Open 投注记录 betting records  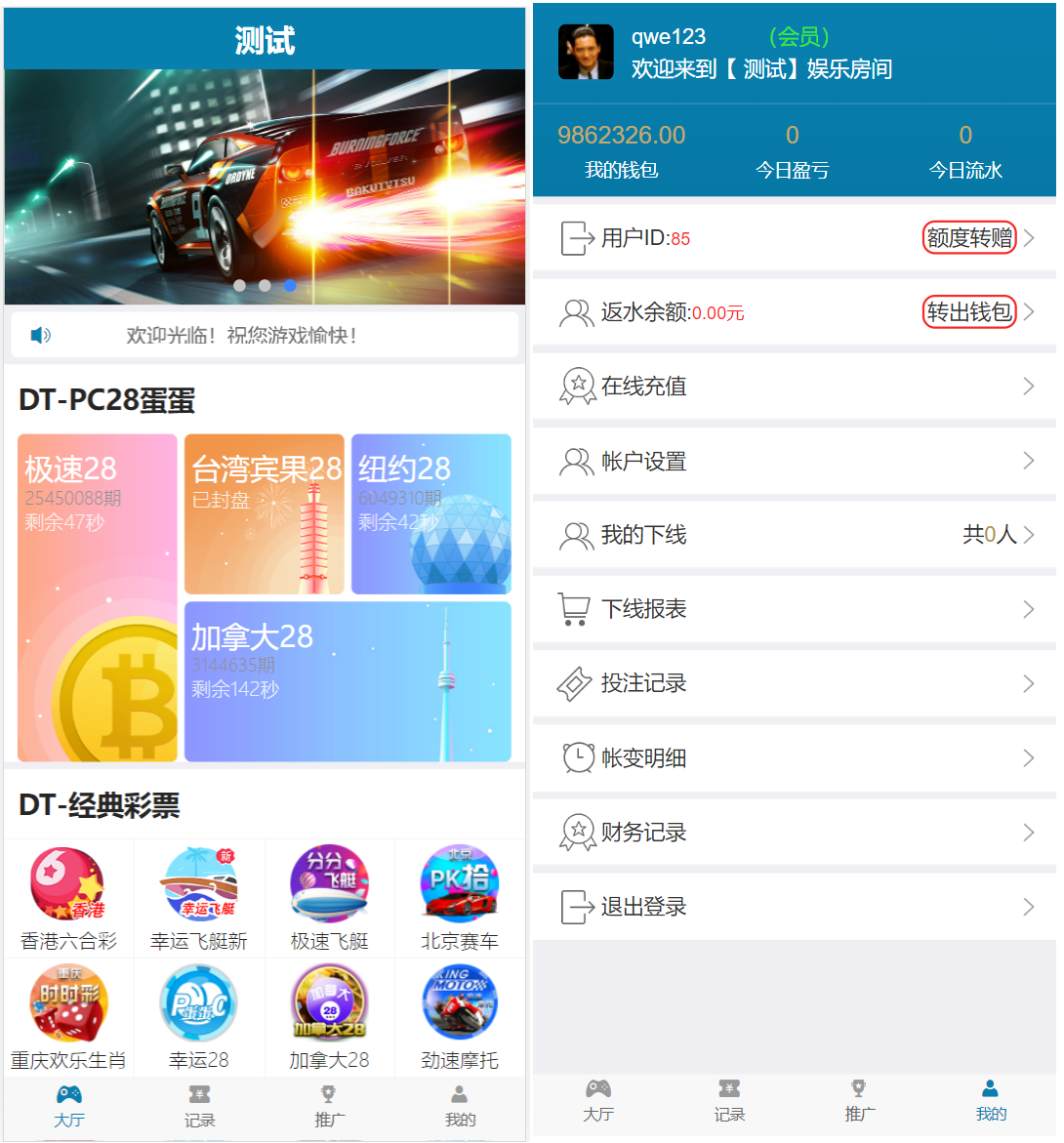(794, 683)
